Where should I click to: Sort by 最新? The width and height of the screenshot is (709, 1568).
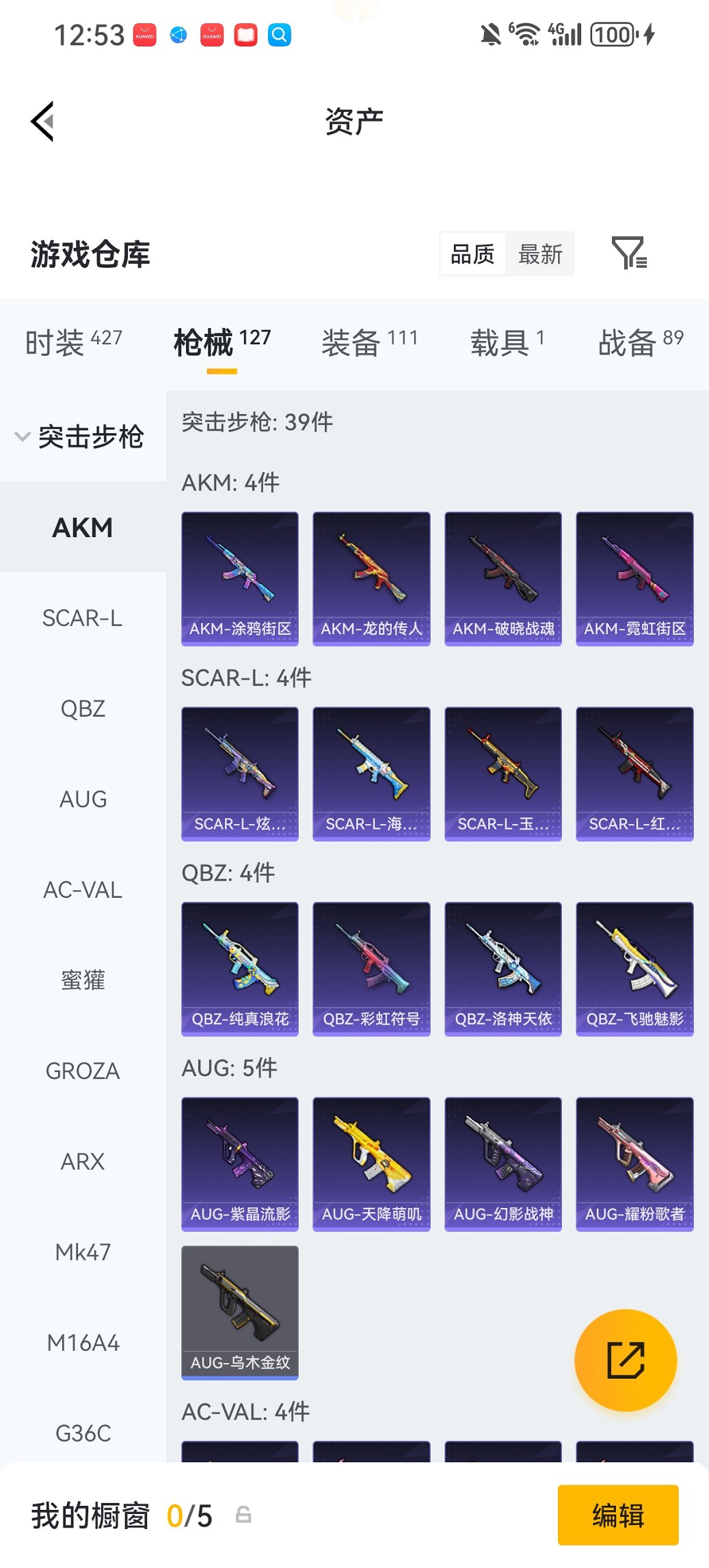coord(539,254)
